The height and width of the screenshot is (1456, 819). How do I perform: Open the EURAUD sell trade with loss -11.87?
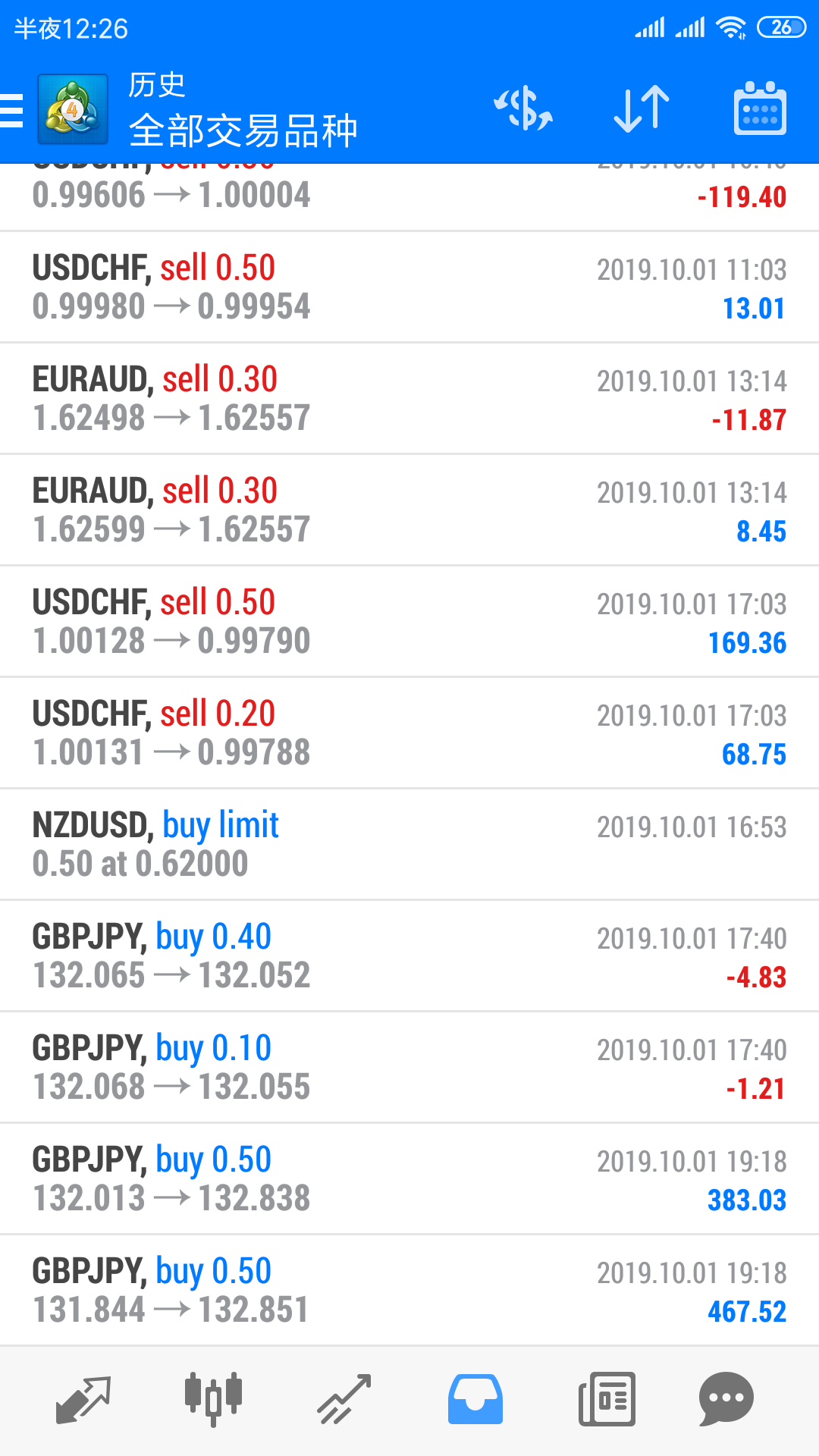click(409, 399)
